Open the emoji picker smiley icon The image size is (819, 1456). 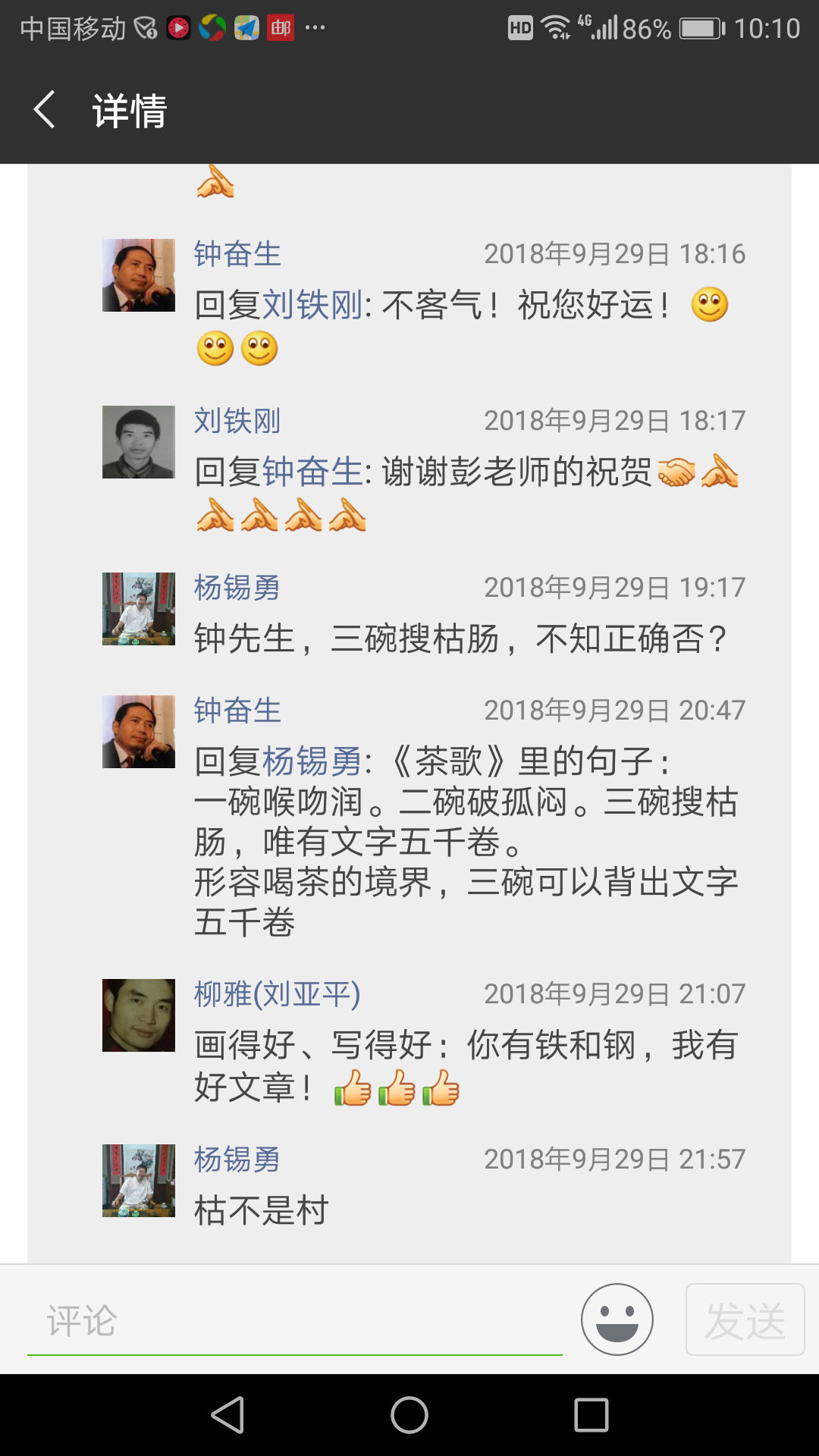617,1319
